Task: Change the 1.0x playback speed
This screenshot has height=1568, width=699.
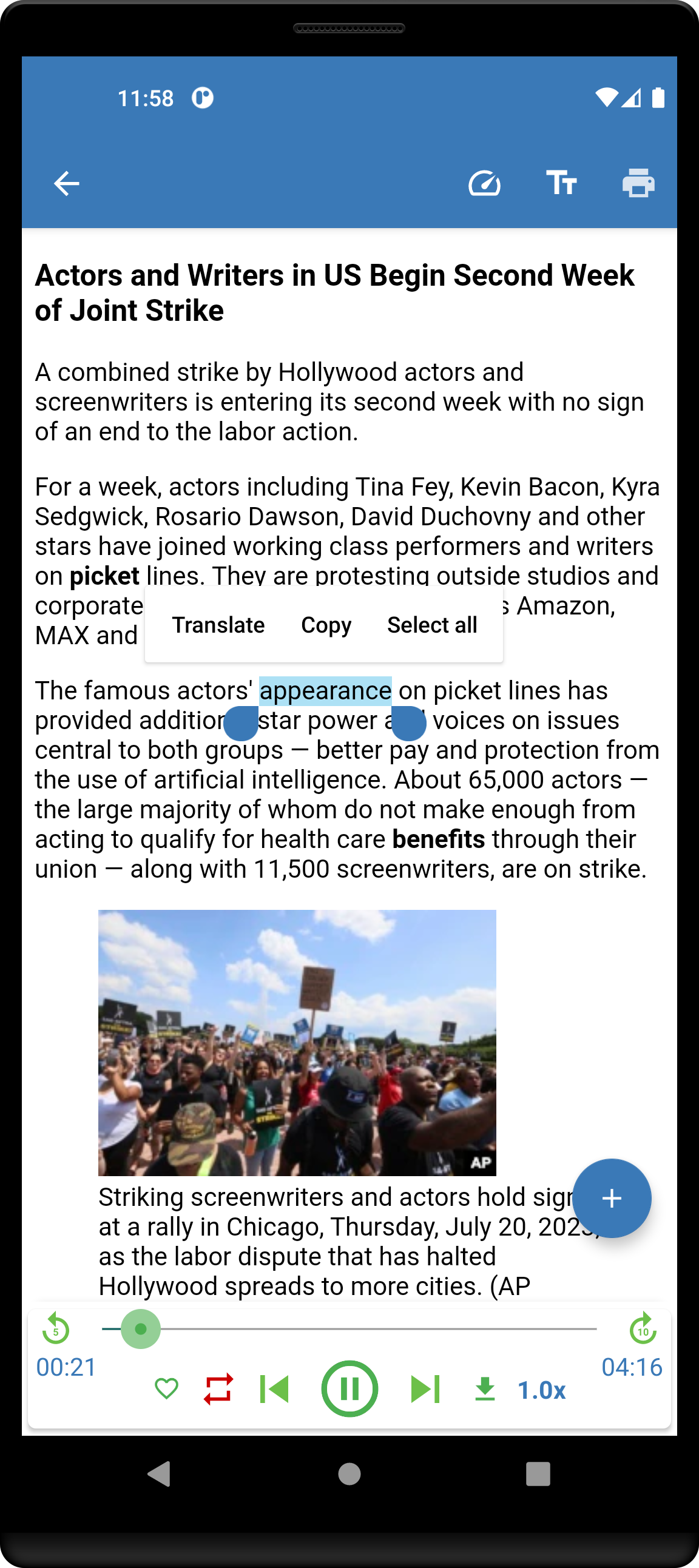Action: pos(541,1390)
